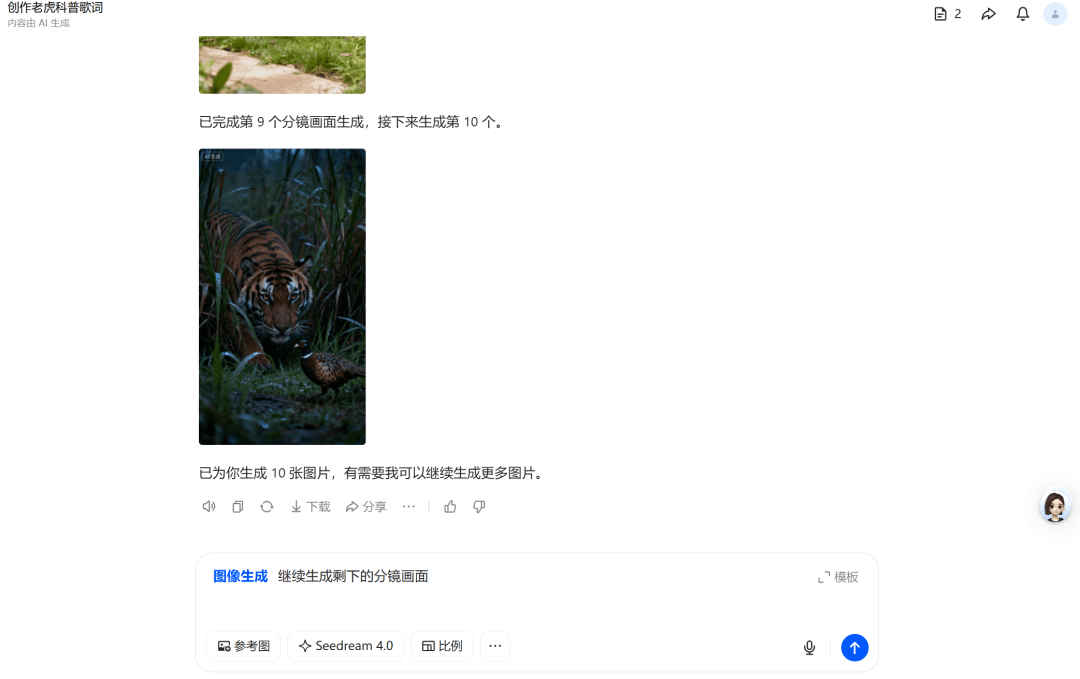Viewport: 1080px width, 679px height.
Task: Choose the Seedream 4.0 model
Action: (346, 646)
